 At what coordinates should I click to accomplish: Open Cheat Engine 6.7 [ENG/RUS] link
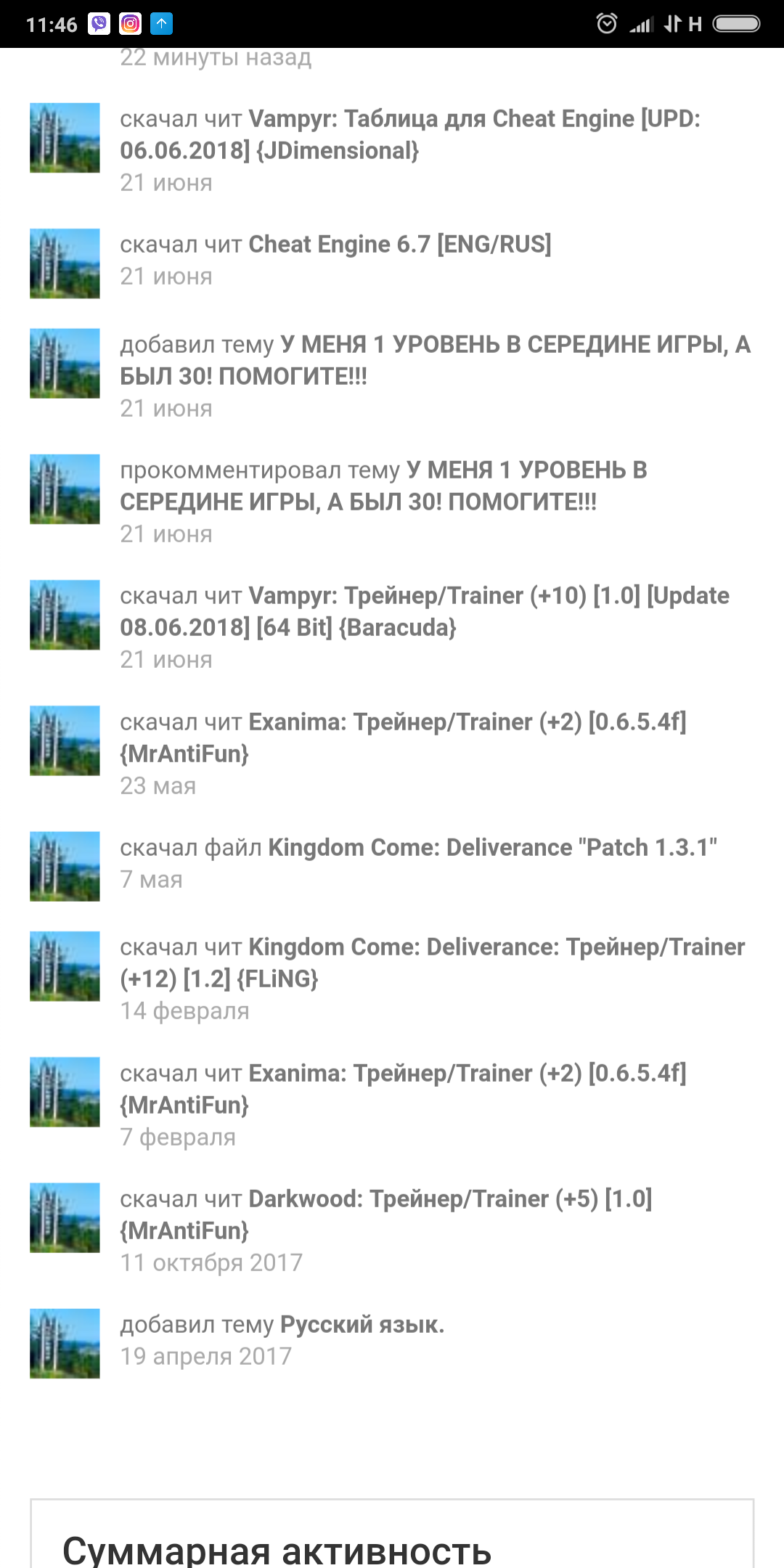399,245
